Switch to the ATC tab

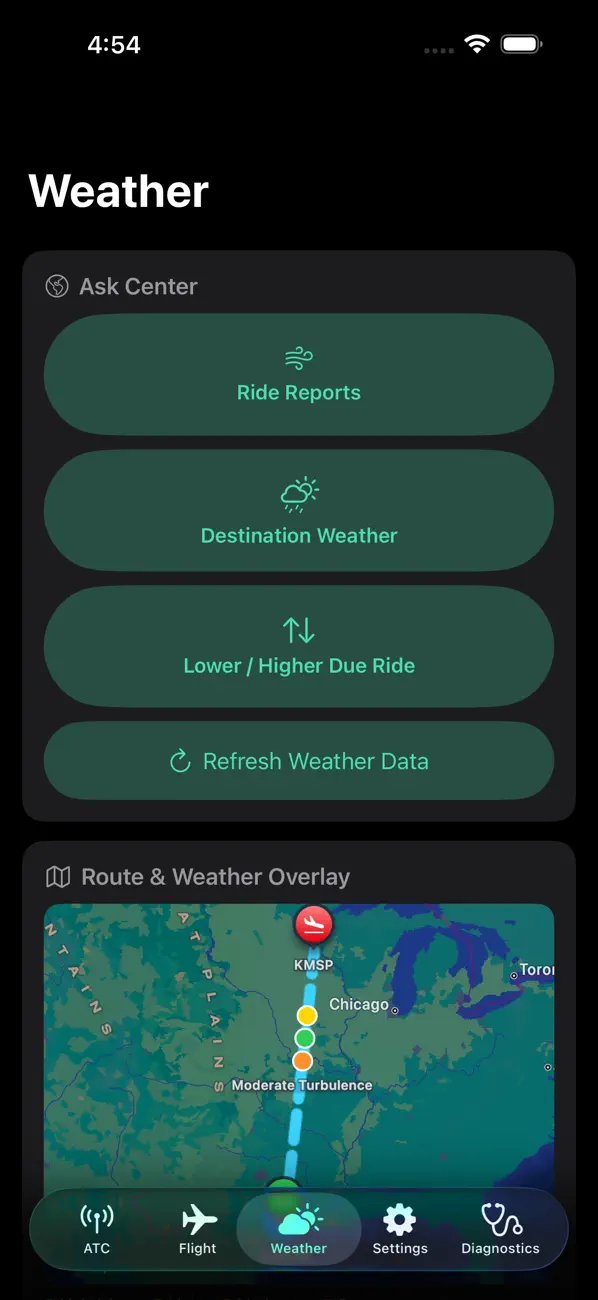point(97,1229)
